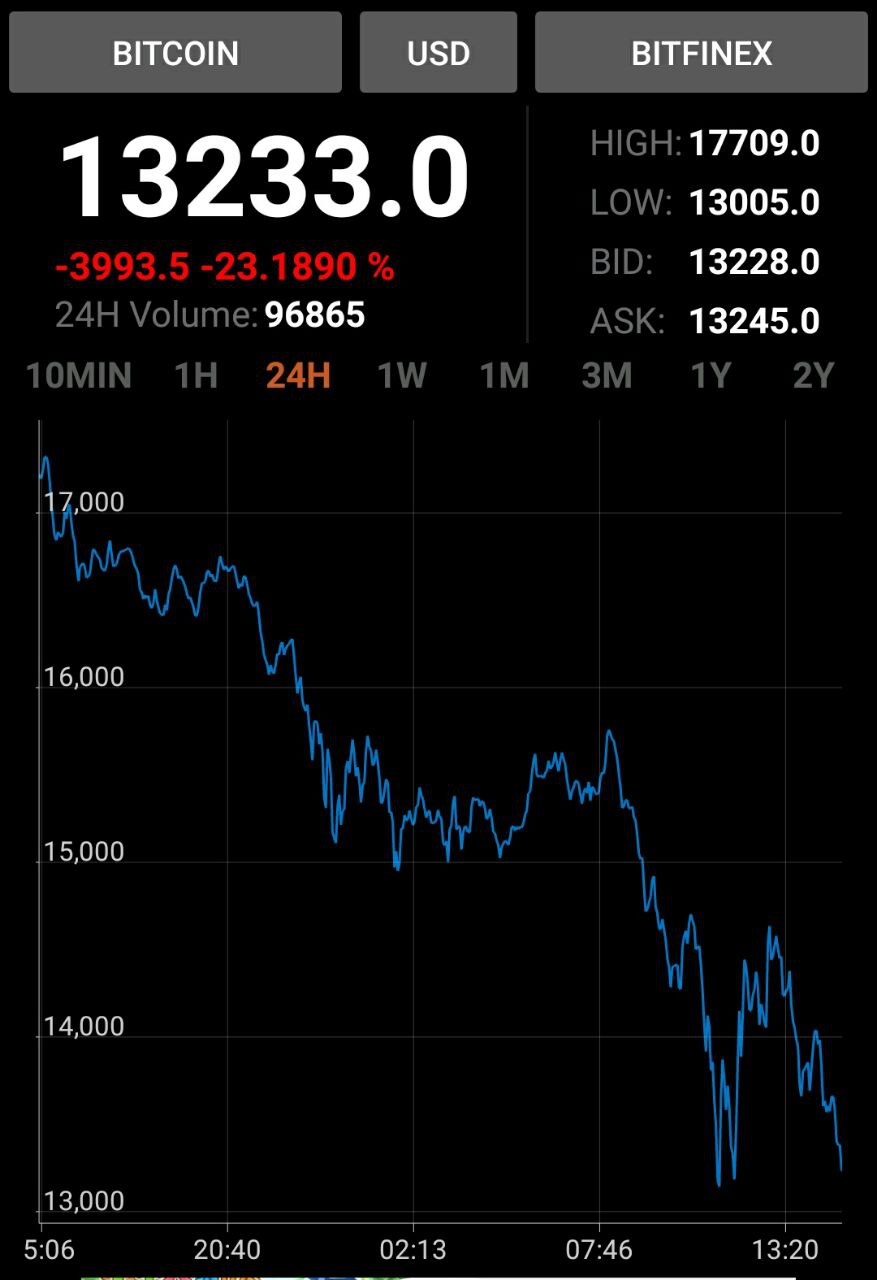Select the 24H time range

298,376
